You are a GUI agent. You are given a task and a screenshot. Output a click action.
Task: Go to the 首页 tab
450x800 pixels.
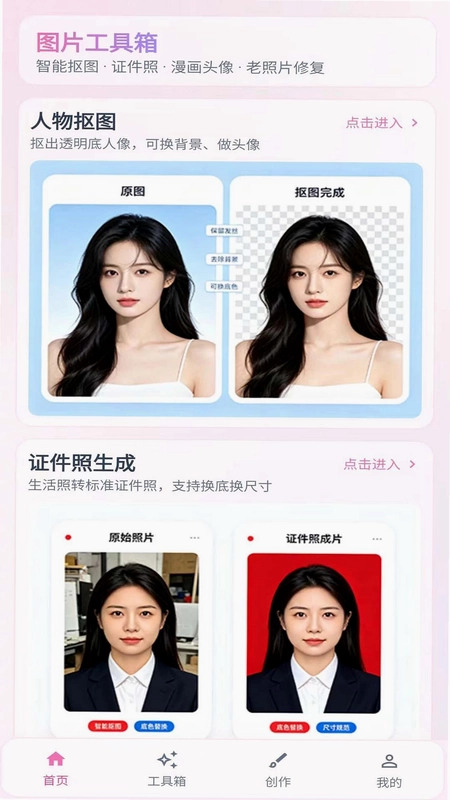click(x=56, y=769)
